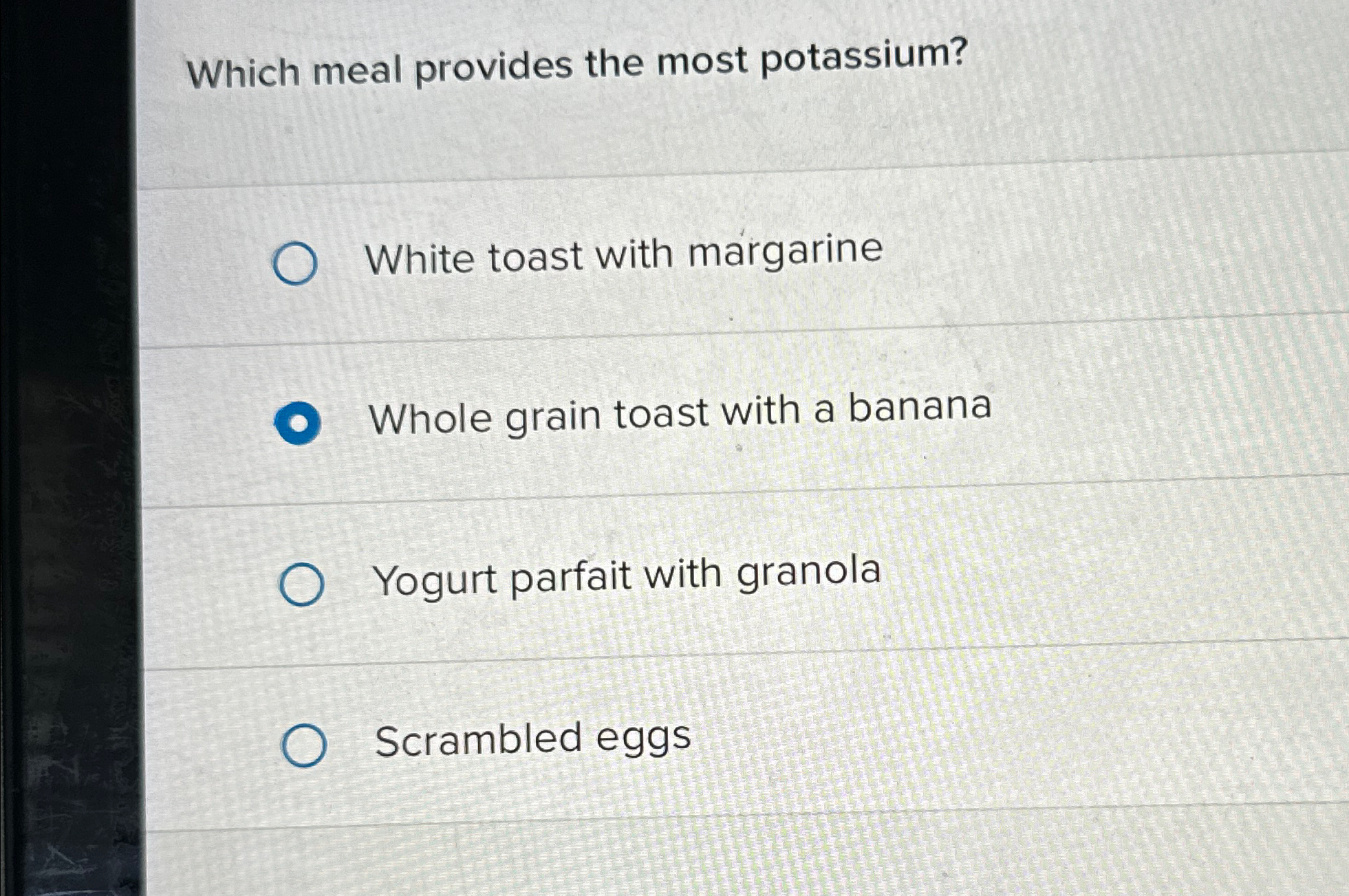Pick Yogurt parfait with granola
This screenshot has width=1349, height=896.
pos(301,584)
